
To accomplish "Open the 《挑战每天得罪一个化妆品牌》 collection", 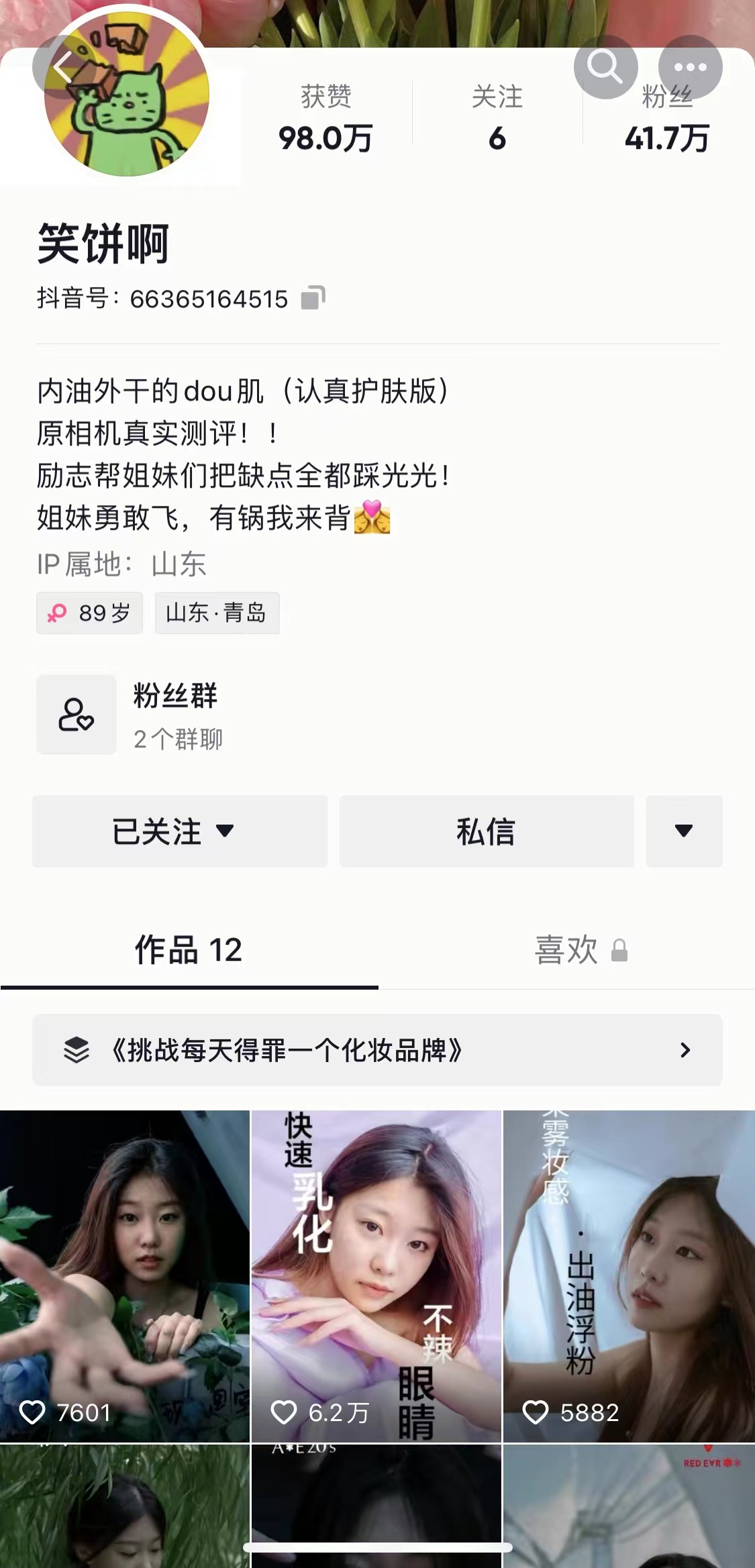I will coord(377,1050).
